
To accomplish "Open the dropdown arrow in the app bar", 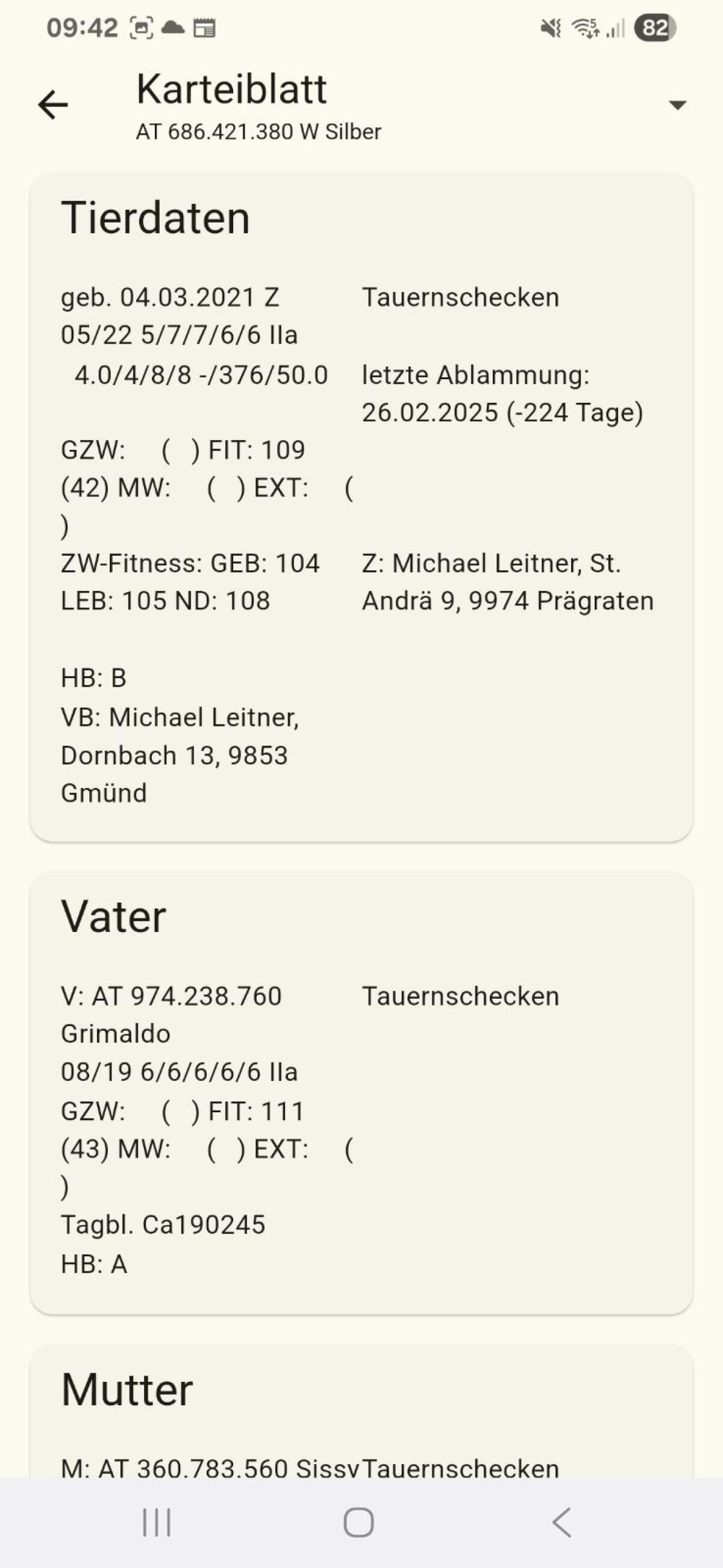I will pos(677,105).
